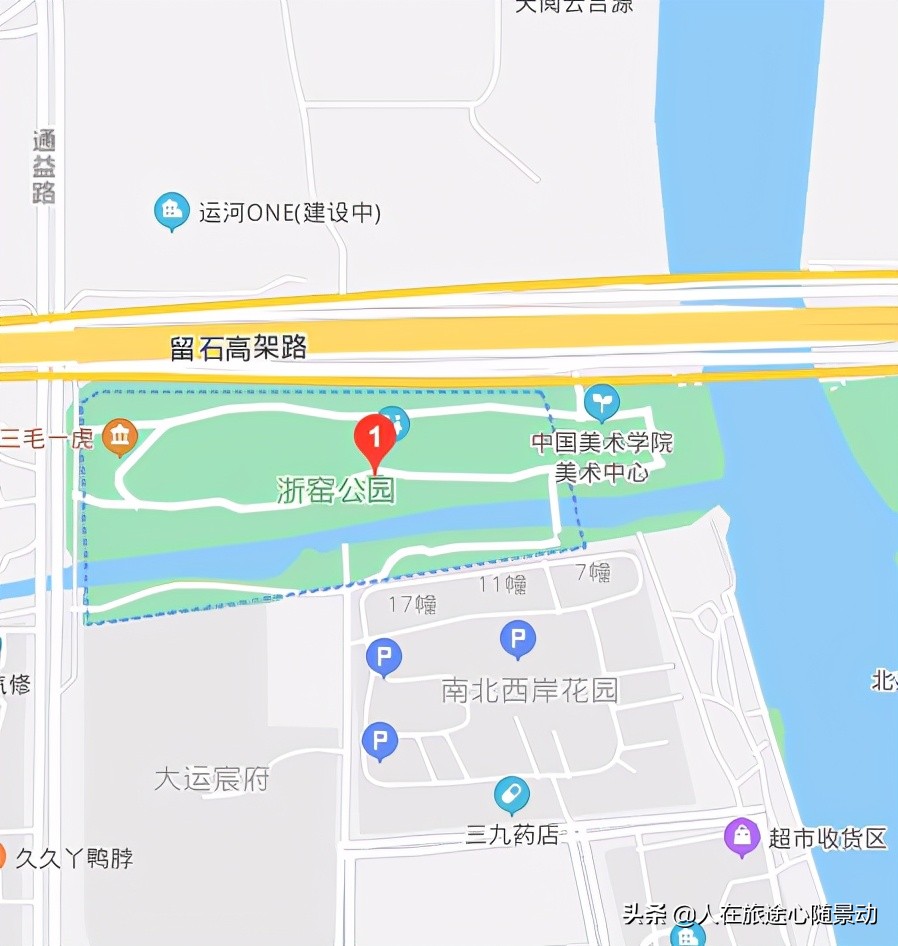898x946 pixels.
Task: Click the partially visible POI icon at bottom center
Action: coord(686,936)
